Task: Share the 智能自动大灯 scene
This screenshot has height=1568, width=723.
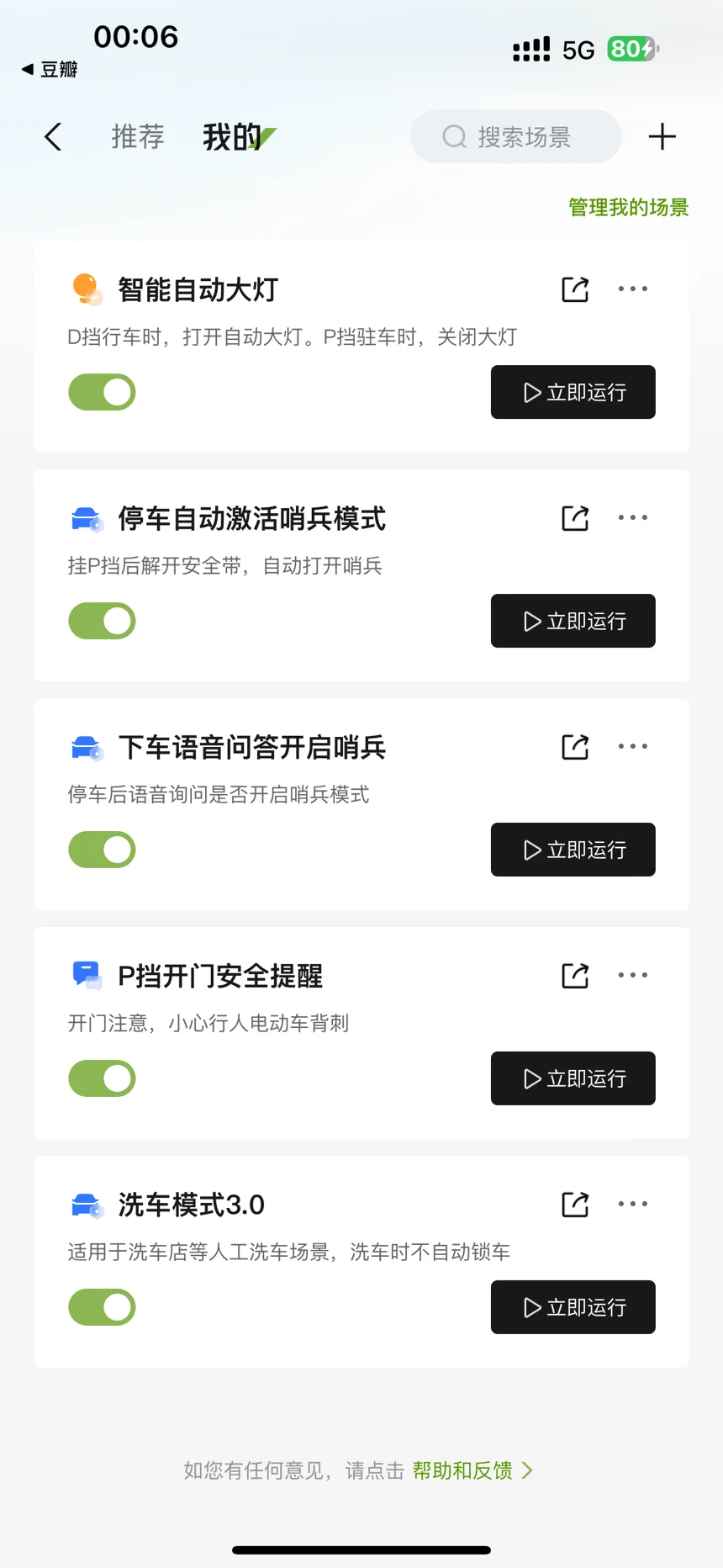Action: point(575,289)
